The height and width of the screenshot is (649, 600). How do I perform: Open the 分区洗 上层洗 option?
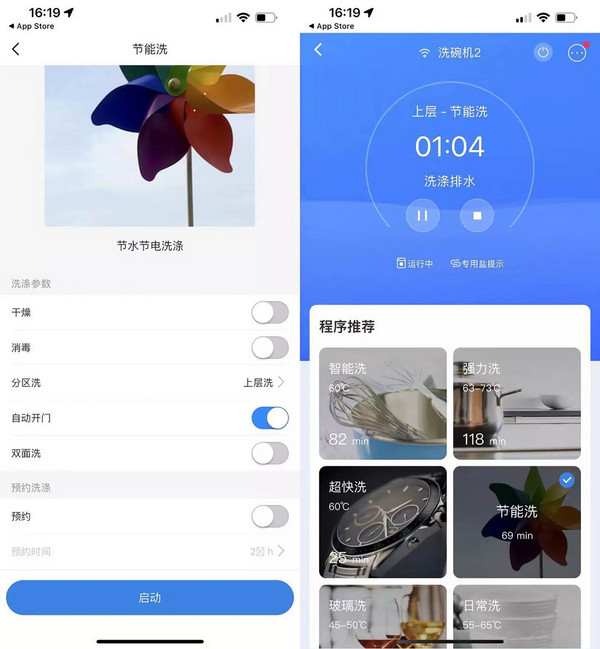[264, 383]
